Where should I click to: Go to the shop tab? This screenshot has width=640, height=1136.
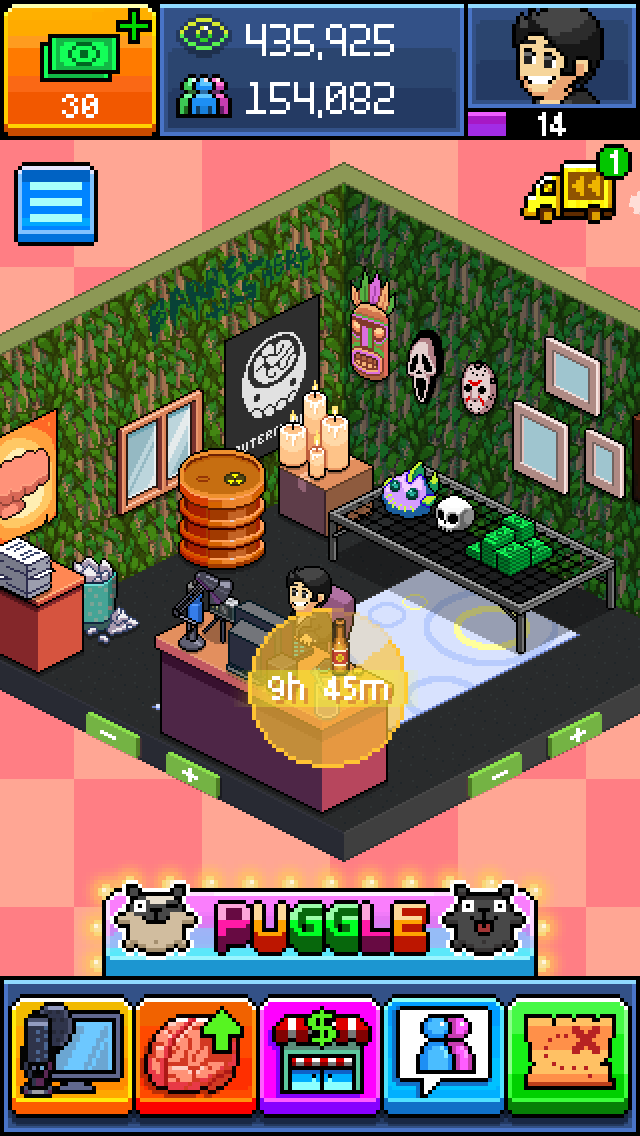tap(320, 1057)
